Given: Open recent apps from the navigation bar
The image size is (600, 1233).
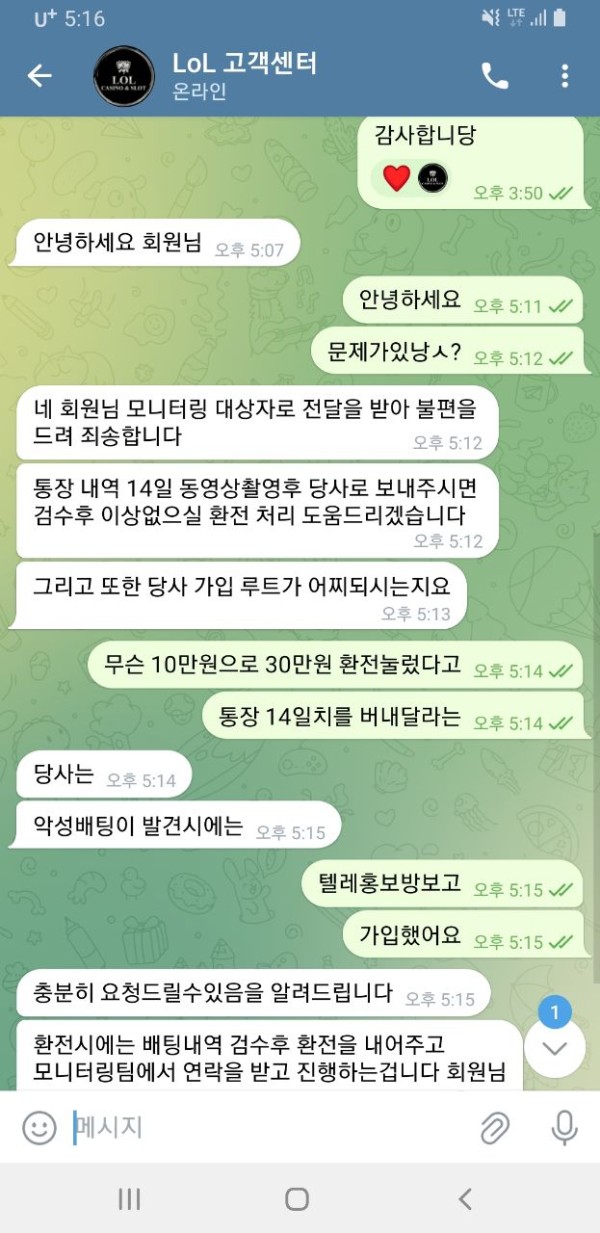Looking at the screenshot, I should pyautogui.click(x=129, y=1199).
